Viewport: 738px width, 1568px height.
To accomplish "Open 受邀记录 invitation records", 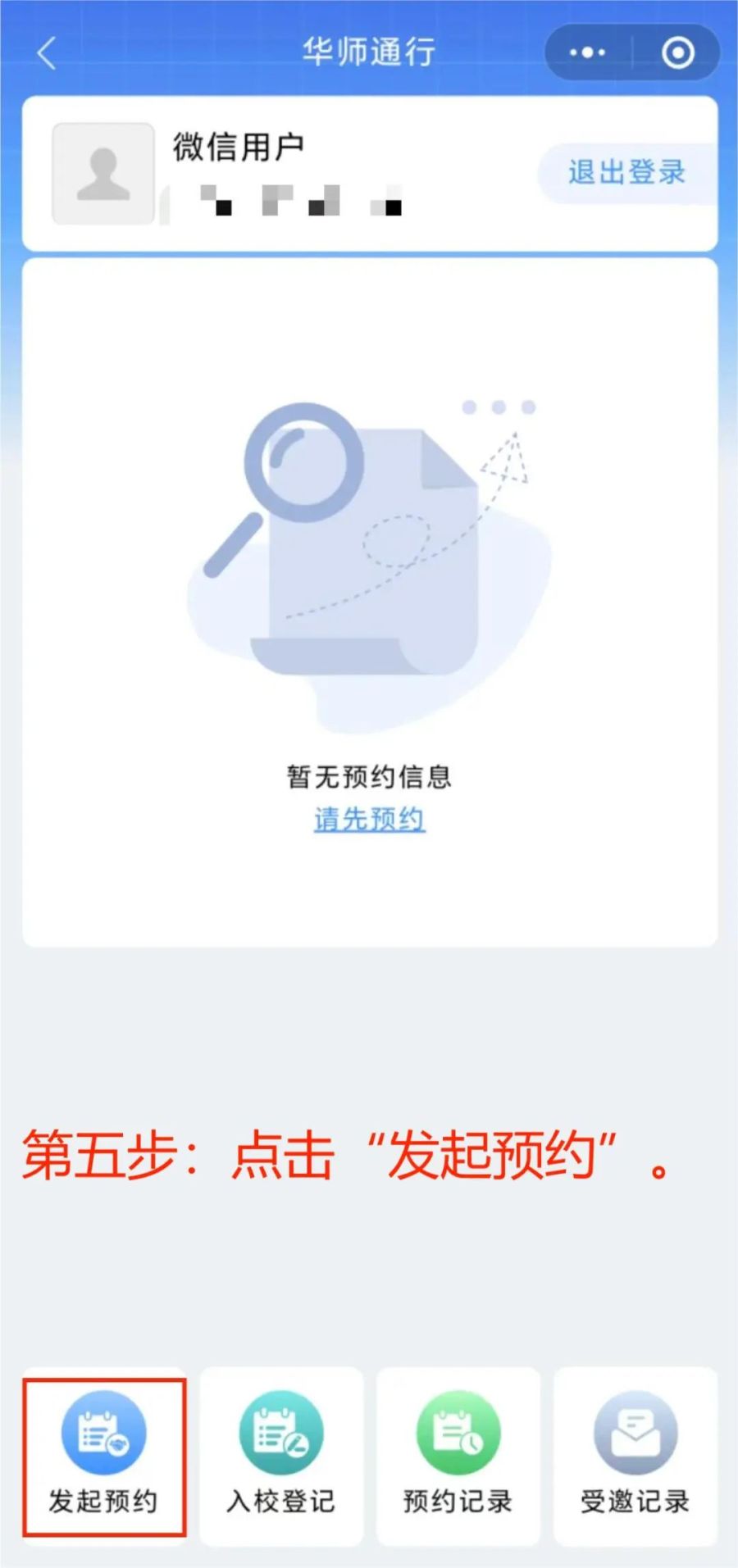I will tap(635, 1457).
